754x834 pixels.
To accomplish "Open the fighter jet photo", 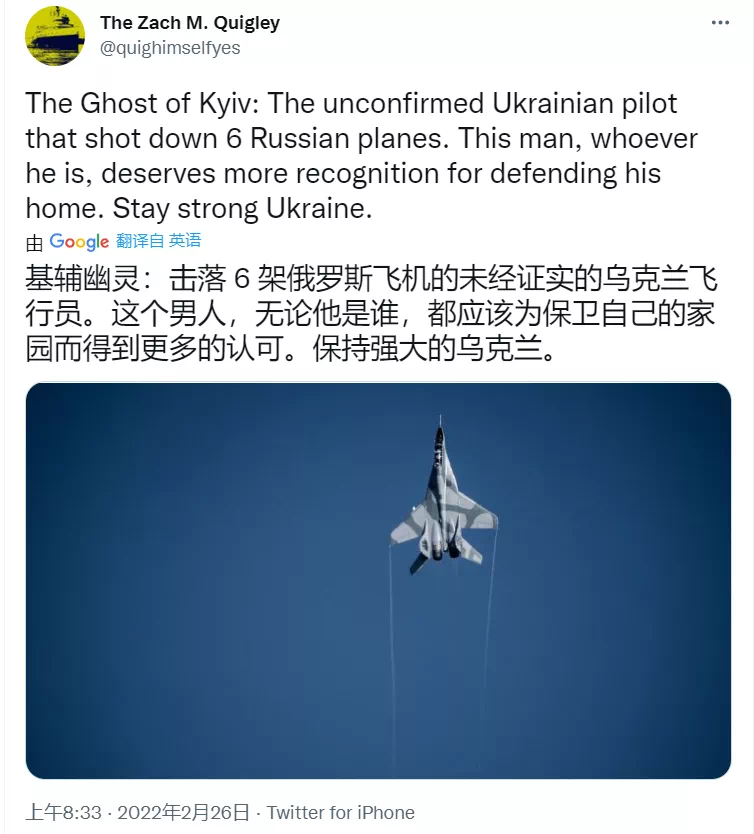I will [378, 580].
